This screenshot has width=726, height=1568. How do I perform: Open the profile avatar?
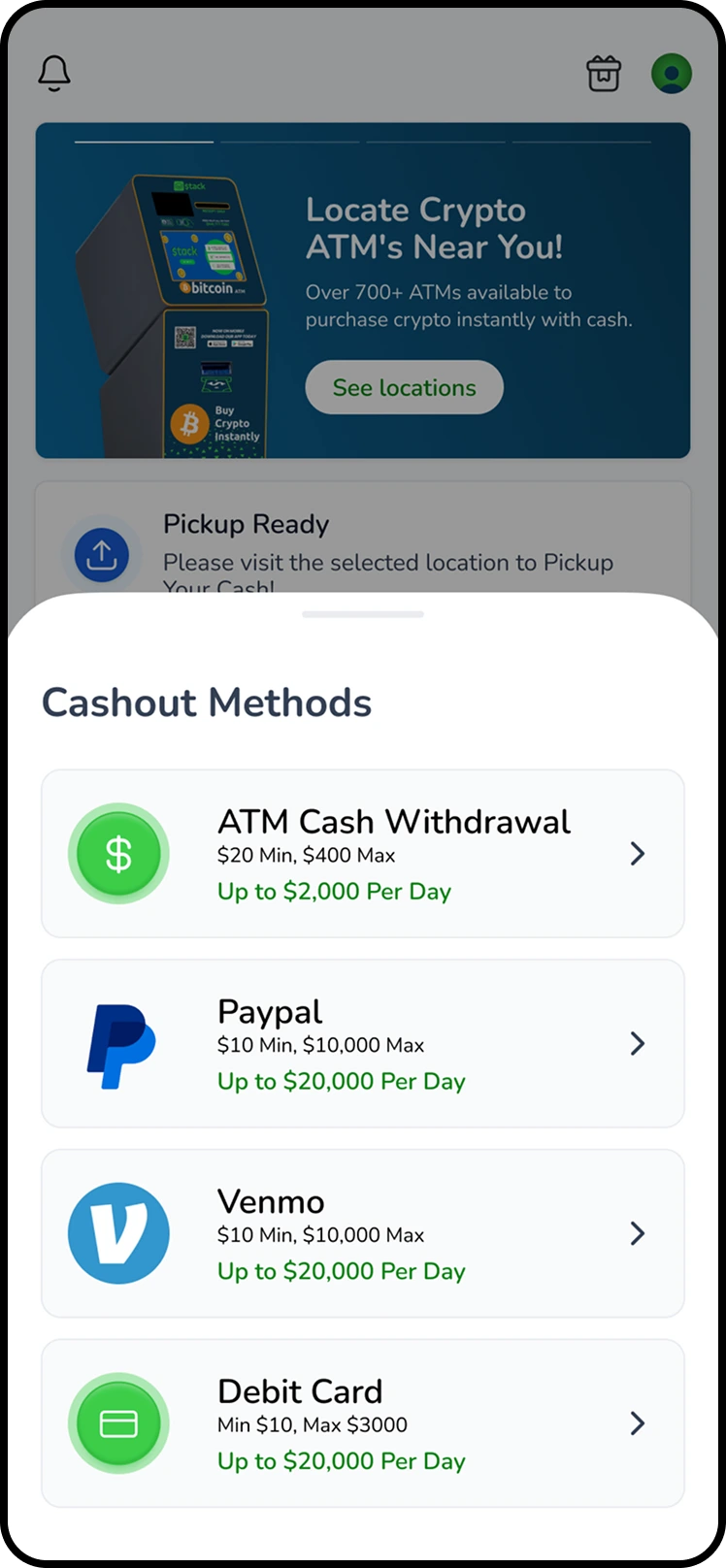(x=671, y=74)
